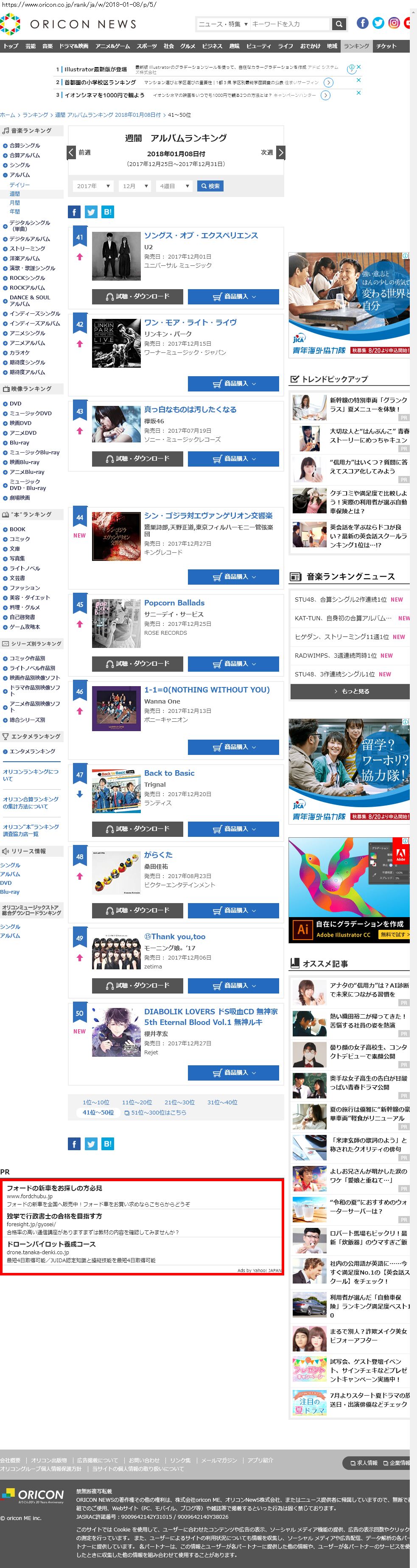The image size is (417, 1568).
Task: Open the 2017年 year dropdown
Action: pos(93,186)
